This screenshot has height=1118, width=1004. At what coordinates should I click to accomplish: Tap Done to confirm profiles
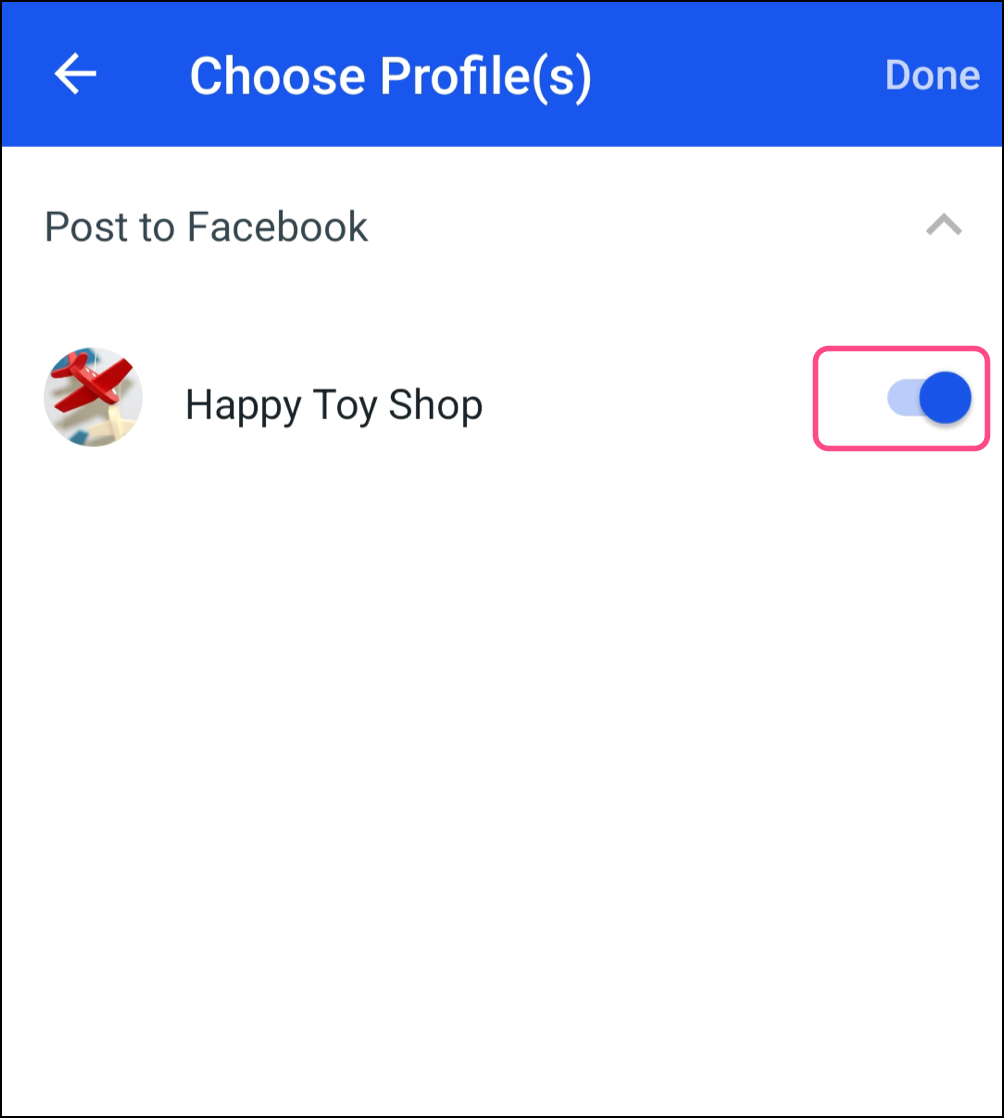pos(931,75)
